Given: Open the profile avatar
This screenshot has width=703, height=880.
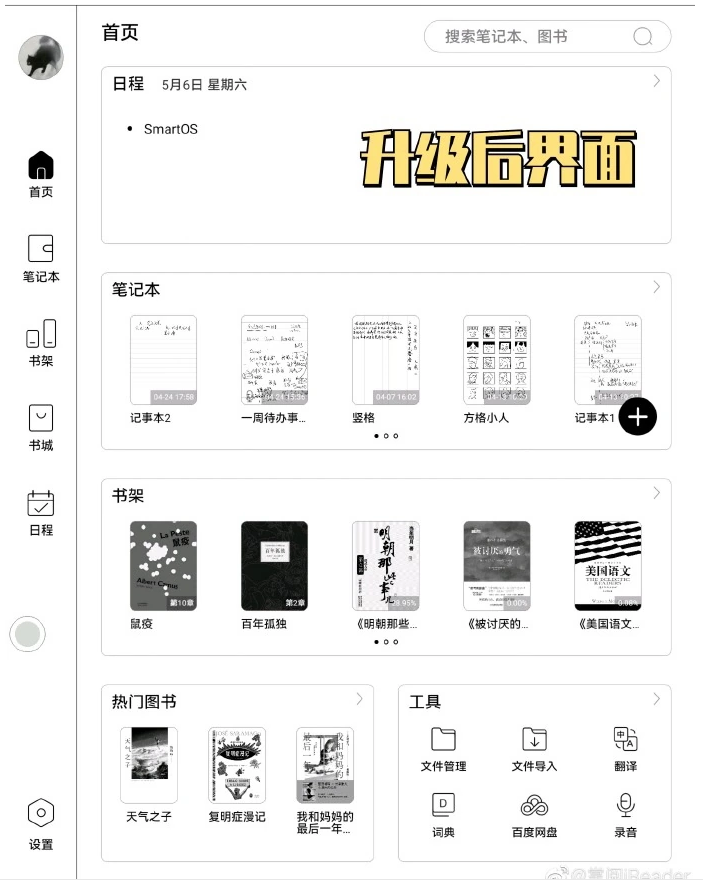Looking at the screenshot, I should pos(41,57).
